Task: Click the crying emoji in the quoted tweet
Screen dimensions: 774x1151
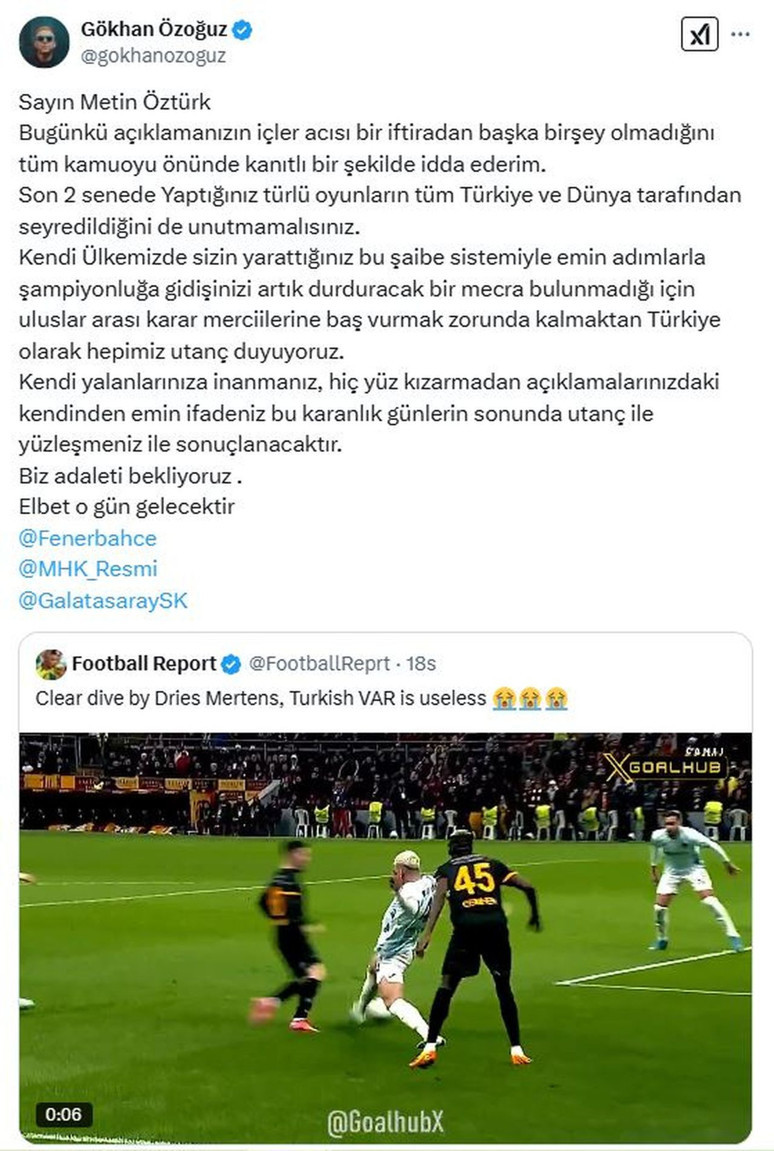Action: coord(505,695)
